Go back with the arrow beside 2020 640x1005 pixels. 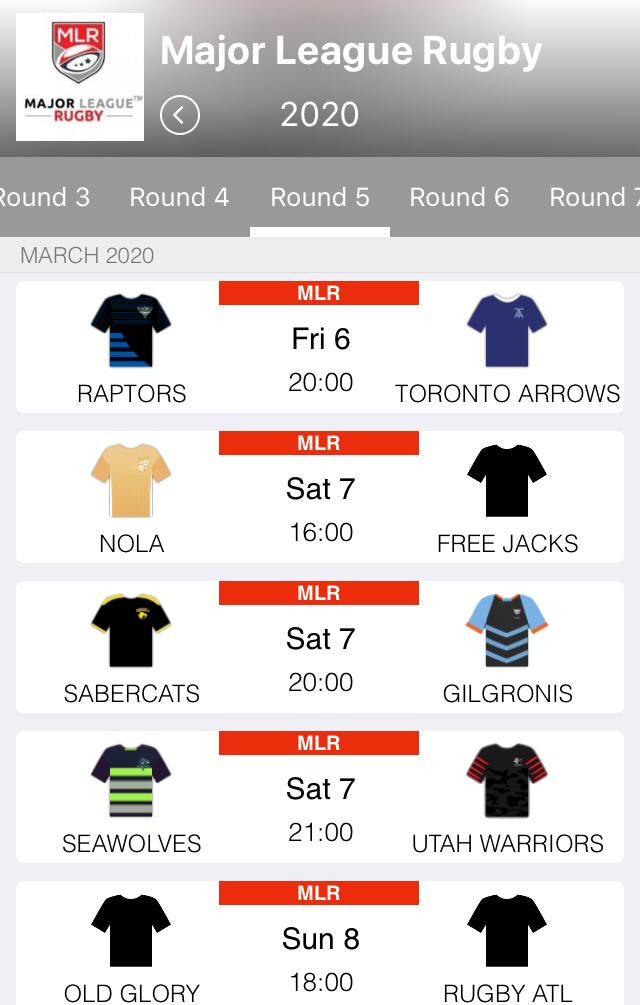click(x=180, y=115)
